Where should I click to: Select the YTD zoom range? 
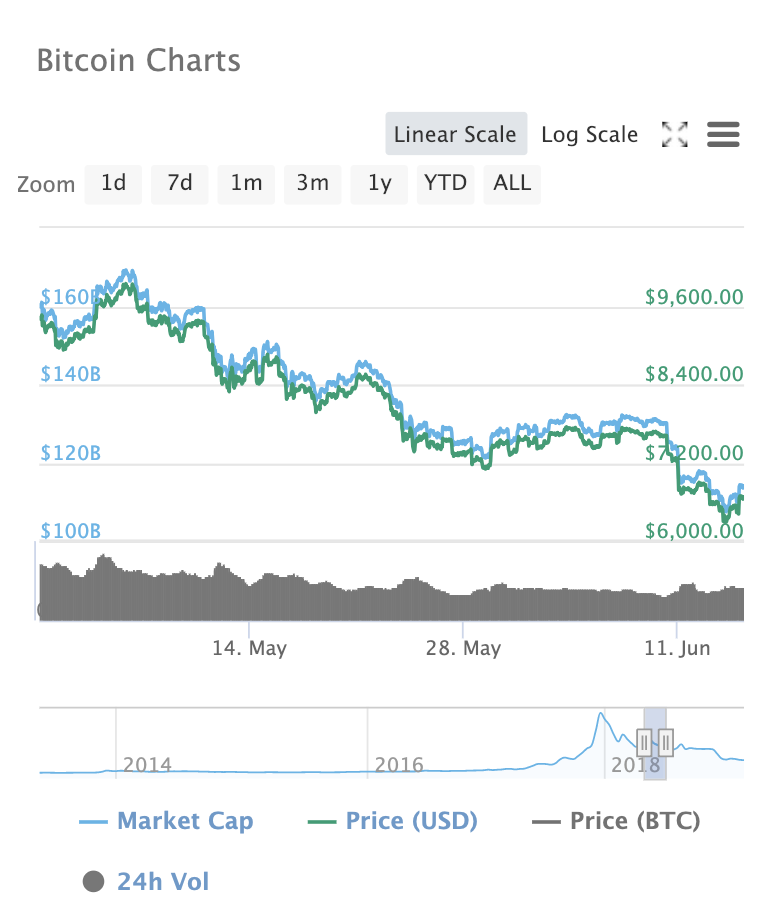click(445, 184)
